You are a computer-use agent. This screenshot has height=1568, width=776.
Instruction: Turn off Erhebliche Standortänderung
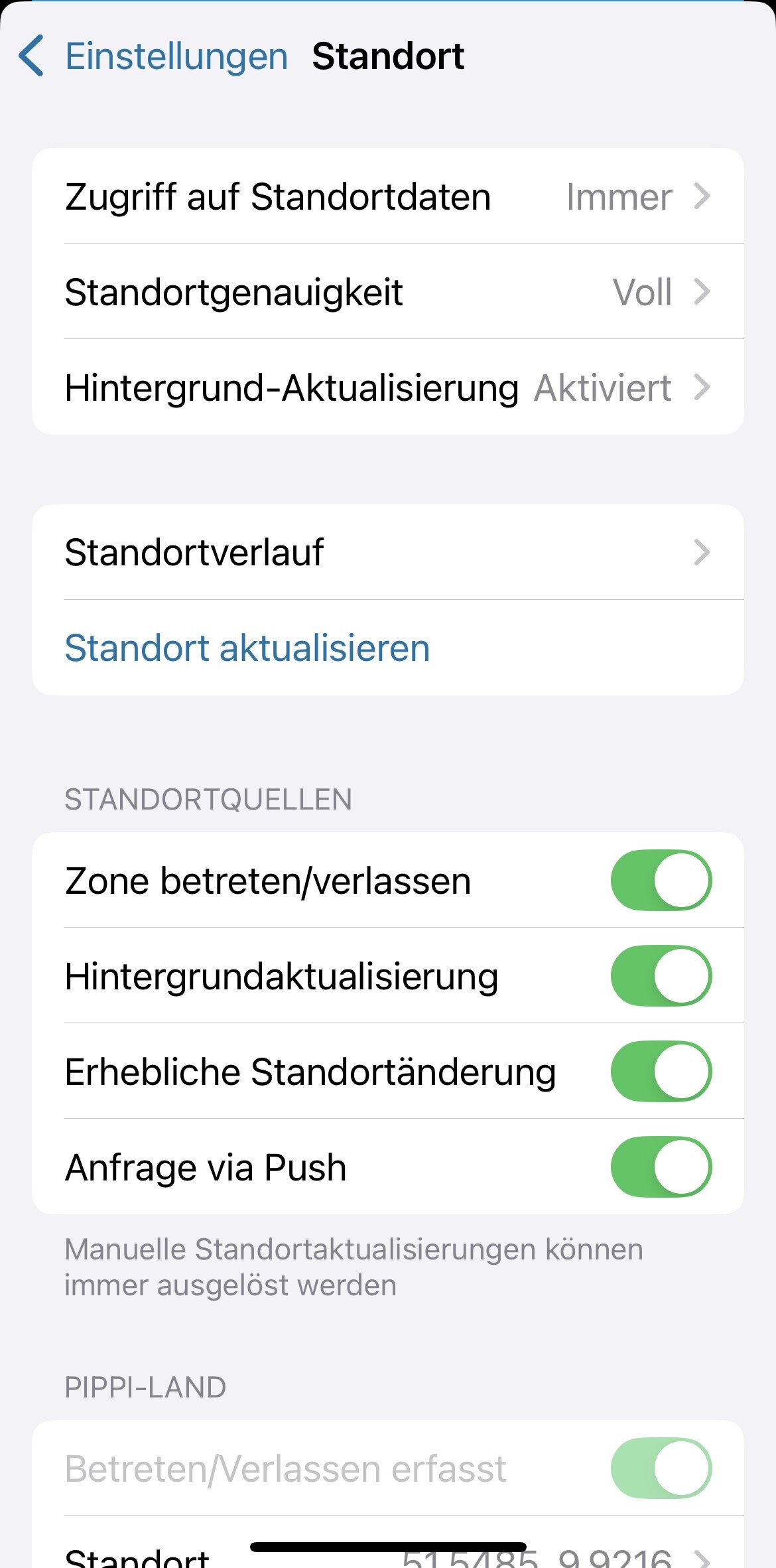(661, 1072)
